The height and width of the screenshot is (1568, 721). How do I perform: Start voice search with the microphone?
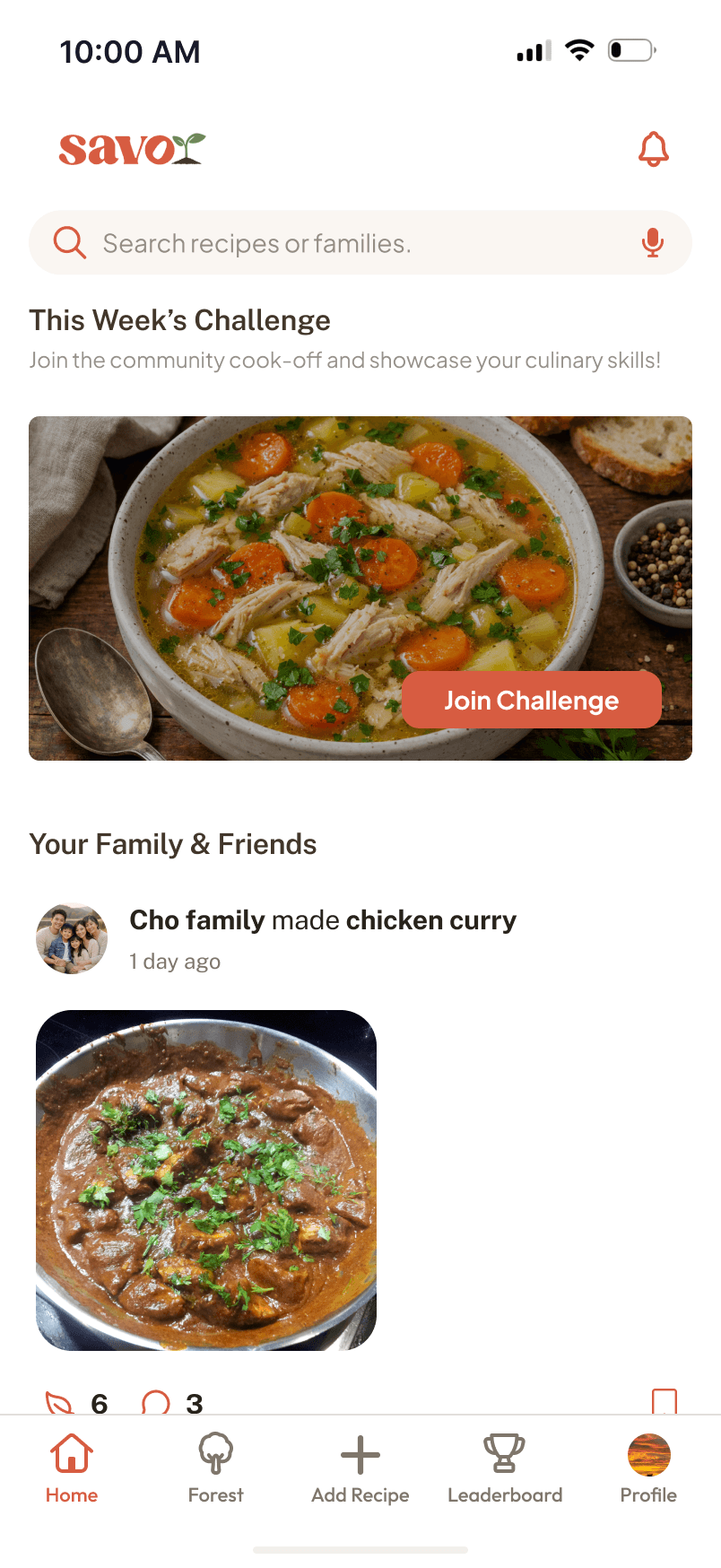pos(653,243)
